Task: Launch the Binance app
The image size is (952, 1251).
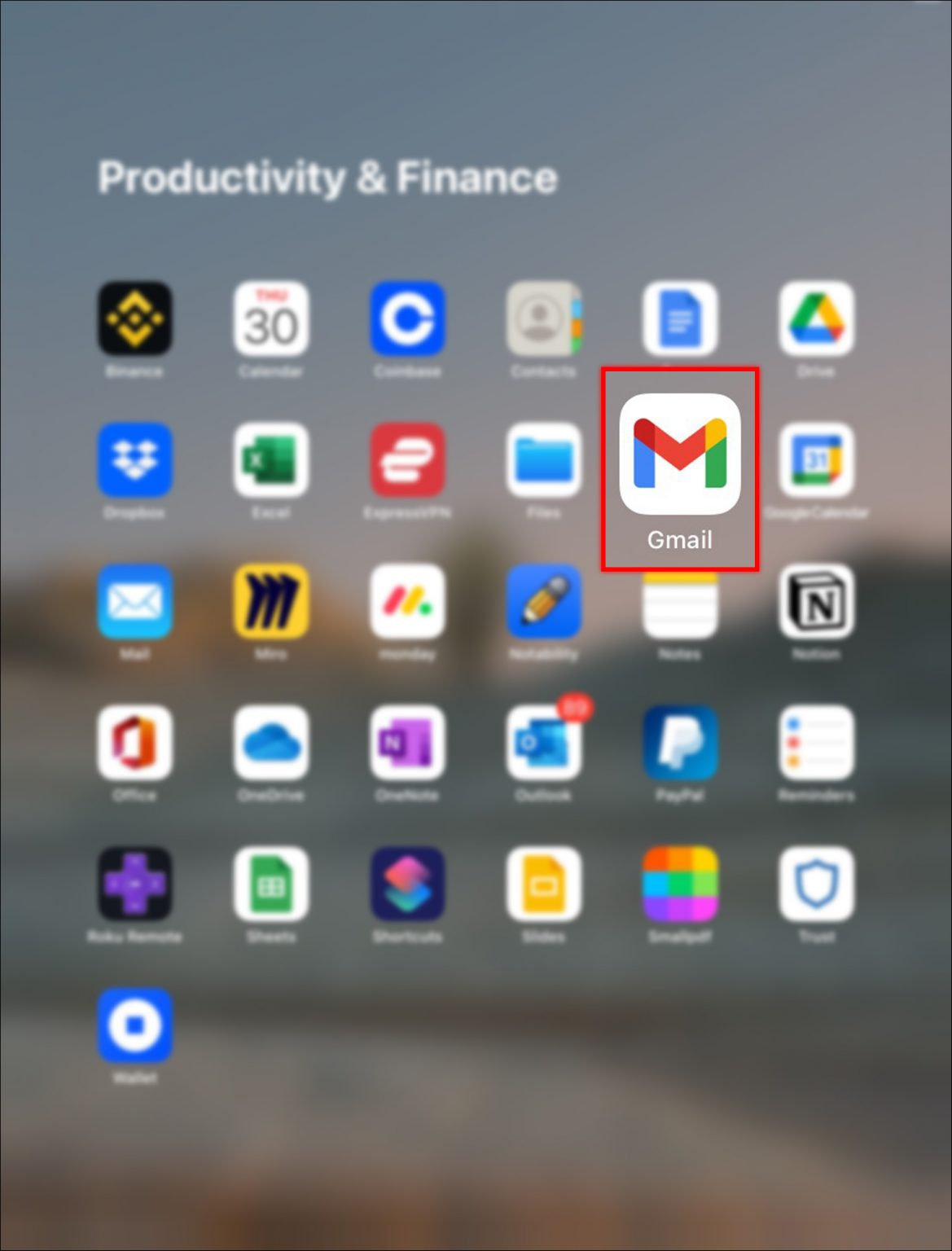Action: 135,318
